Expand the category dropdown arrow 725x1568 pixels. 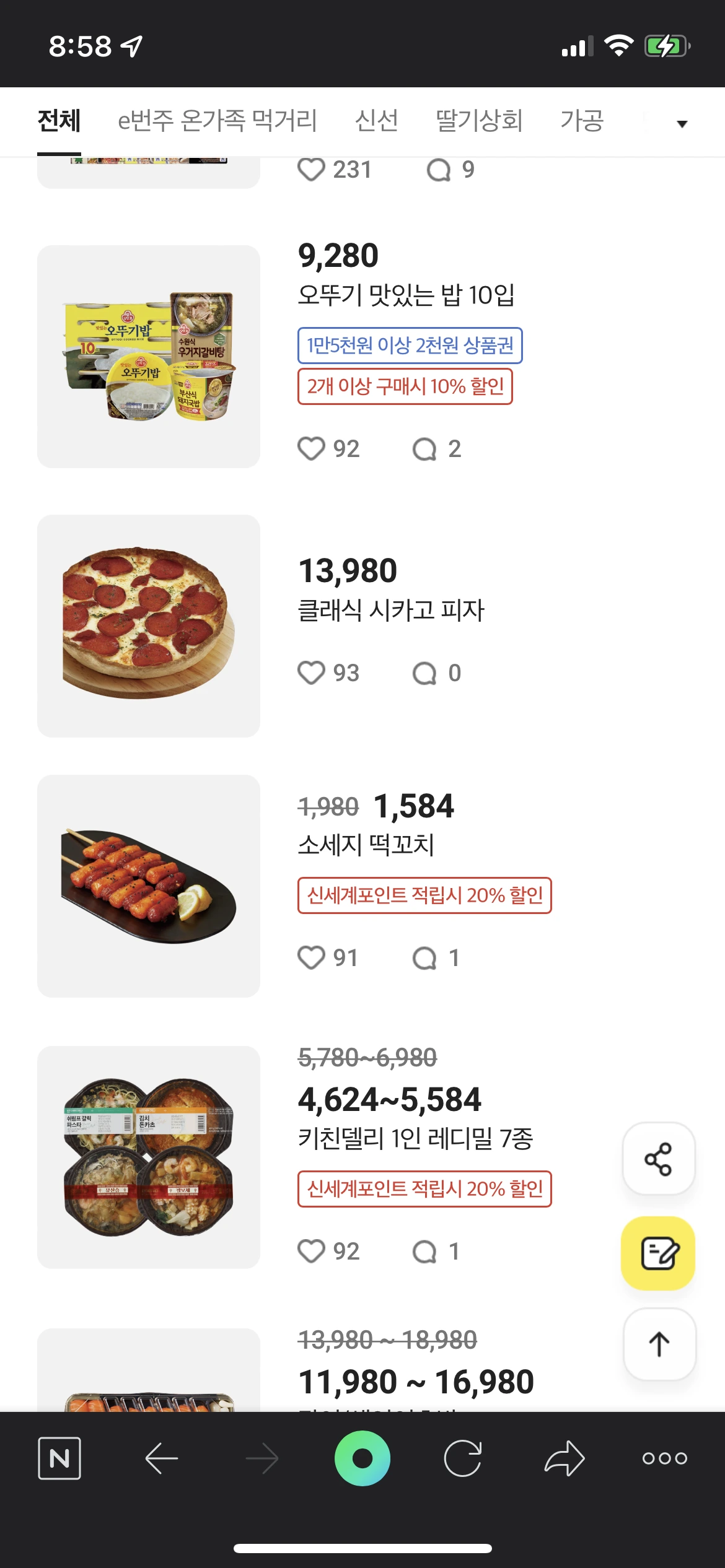(682, 124)
